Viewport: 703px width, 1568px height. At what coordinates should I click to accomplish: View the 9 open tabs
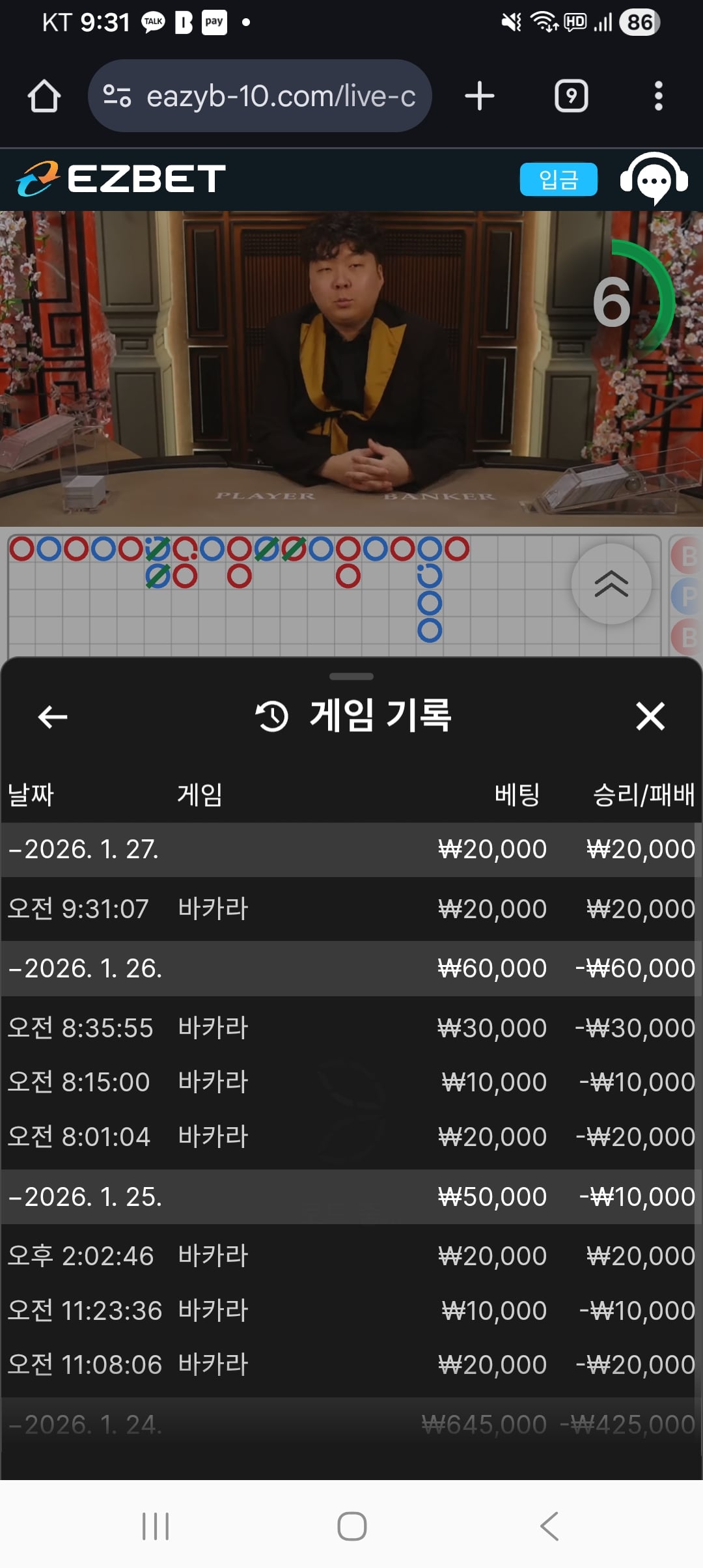(571, 96)
